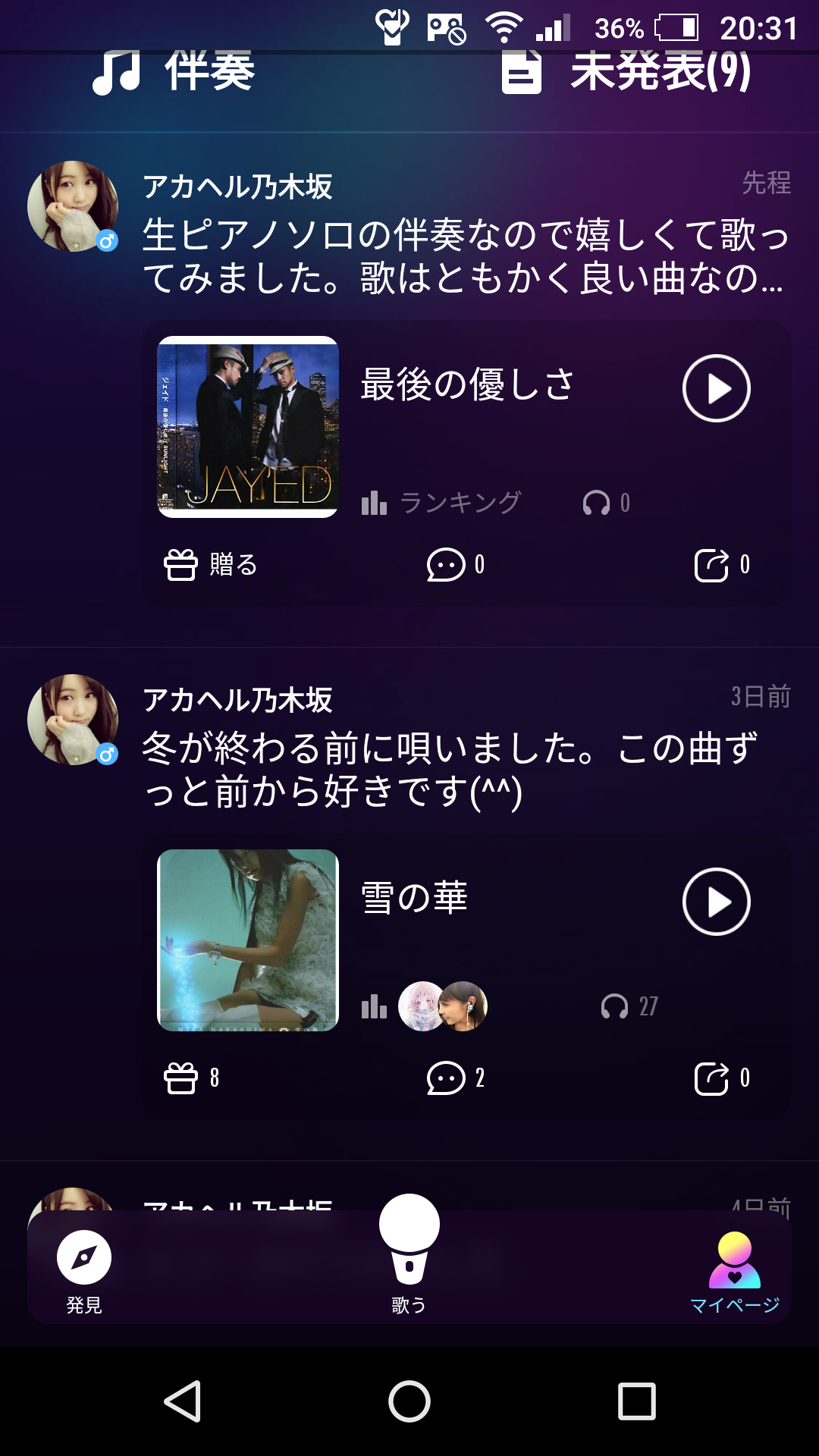The height and width of the screenshot is (1456, 819).
Task: Tap the 贈る gift icon on 最後の優しさ
Action: (180, 563)
